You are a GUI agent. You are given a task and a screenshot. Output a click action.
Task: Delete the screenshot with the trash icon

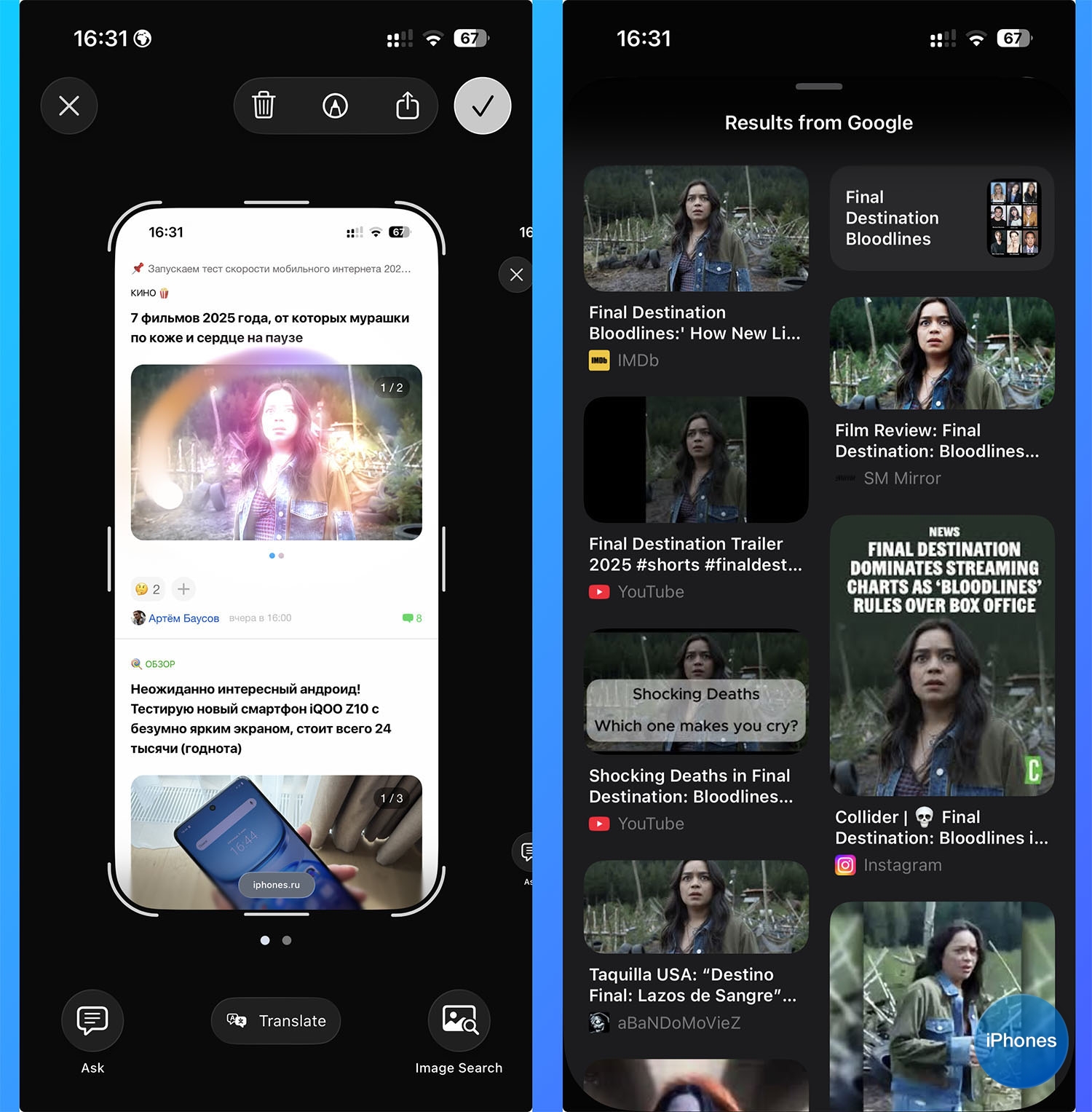pos(264,106)
